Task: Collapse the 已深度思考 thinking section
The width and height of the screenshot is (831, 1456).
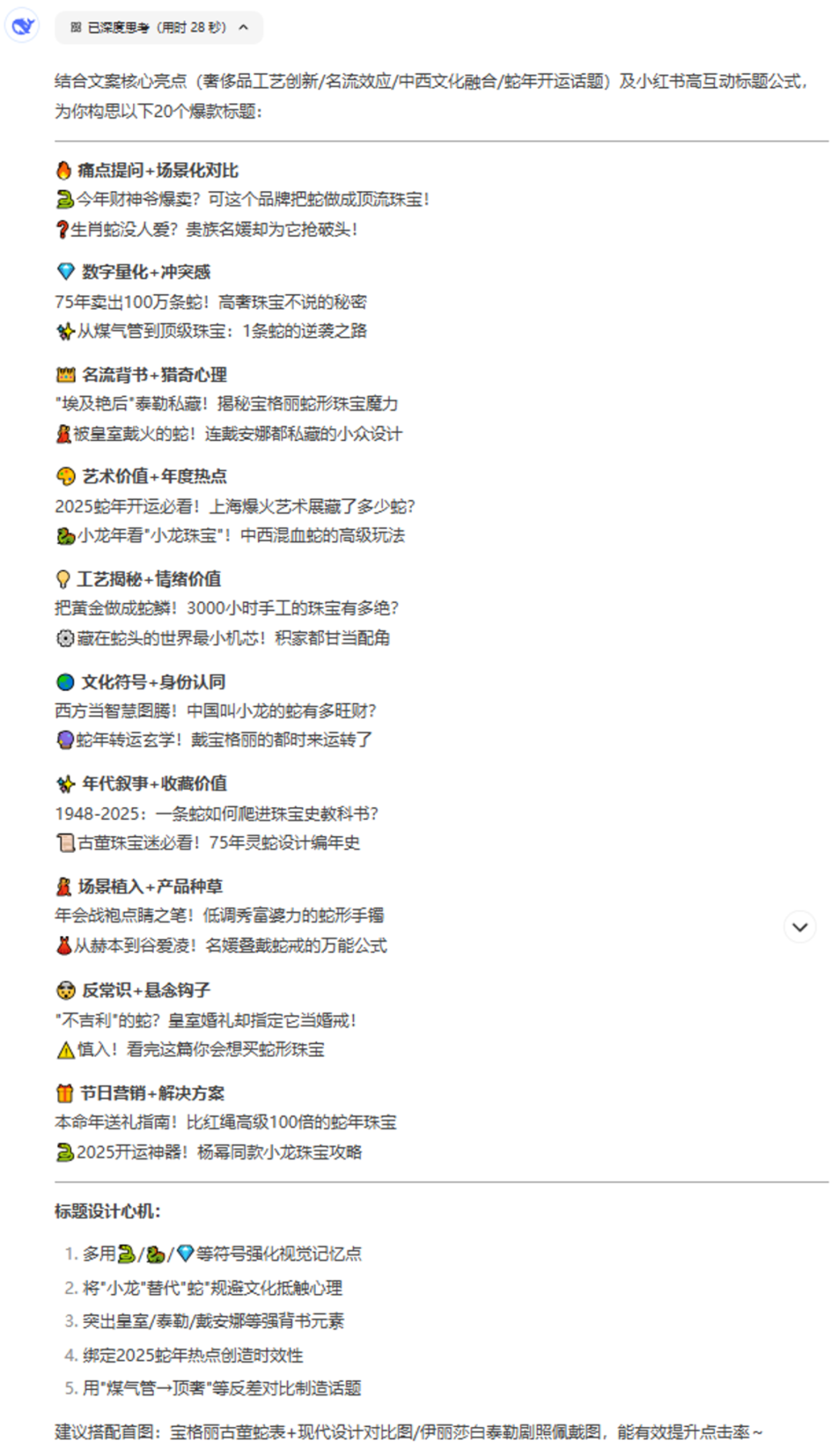Action: 159,28
